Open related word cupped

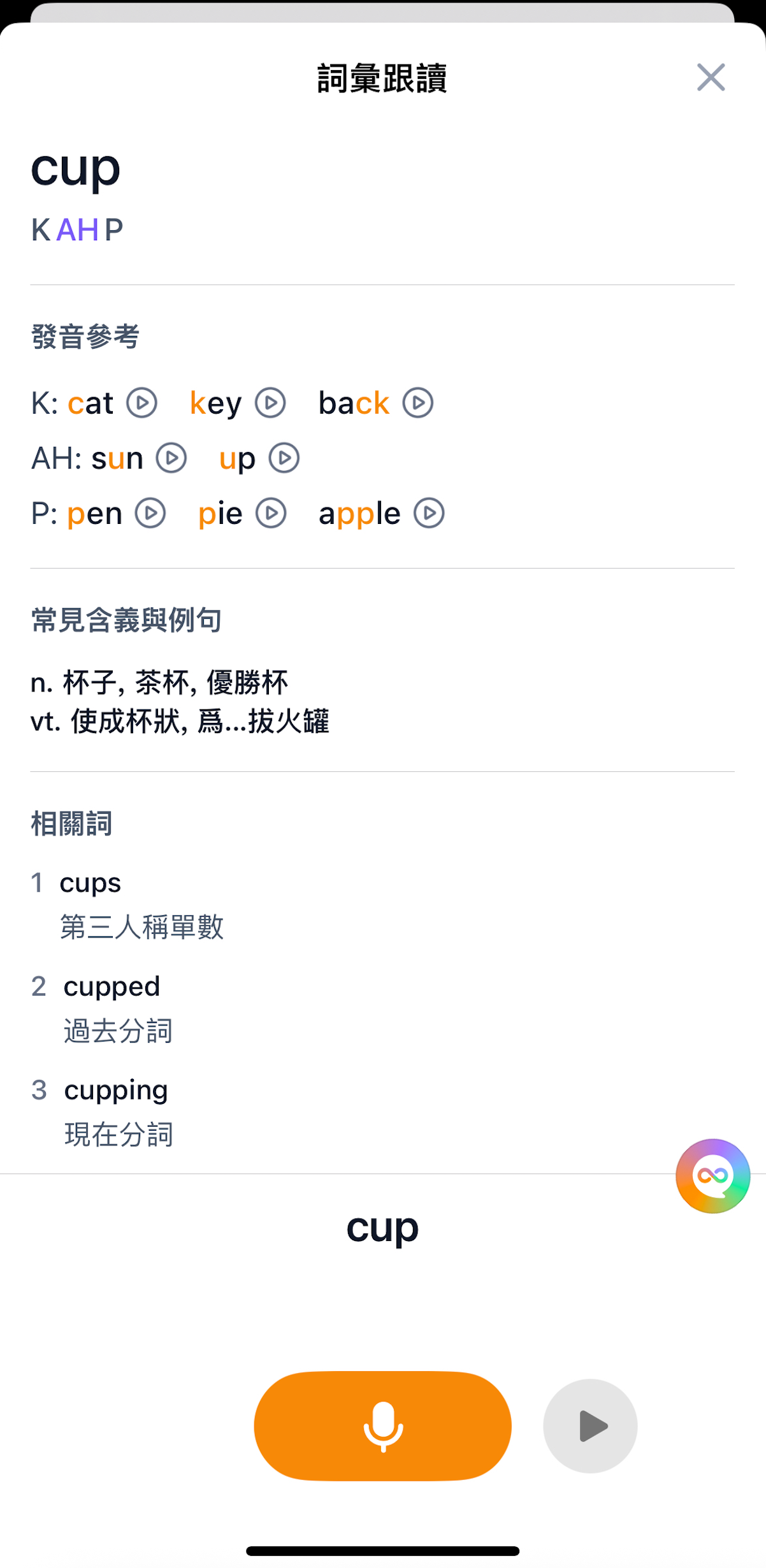[112, 987]
